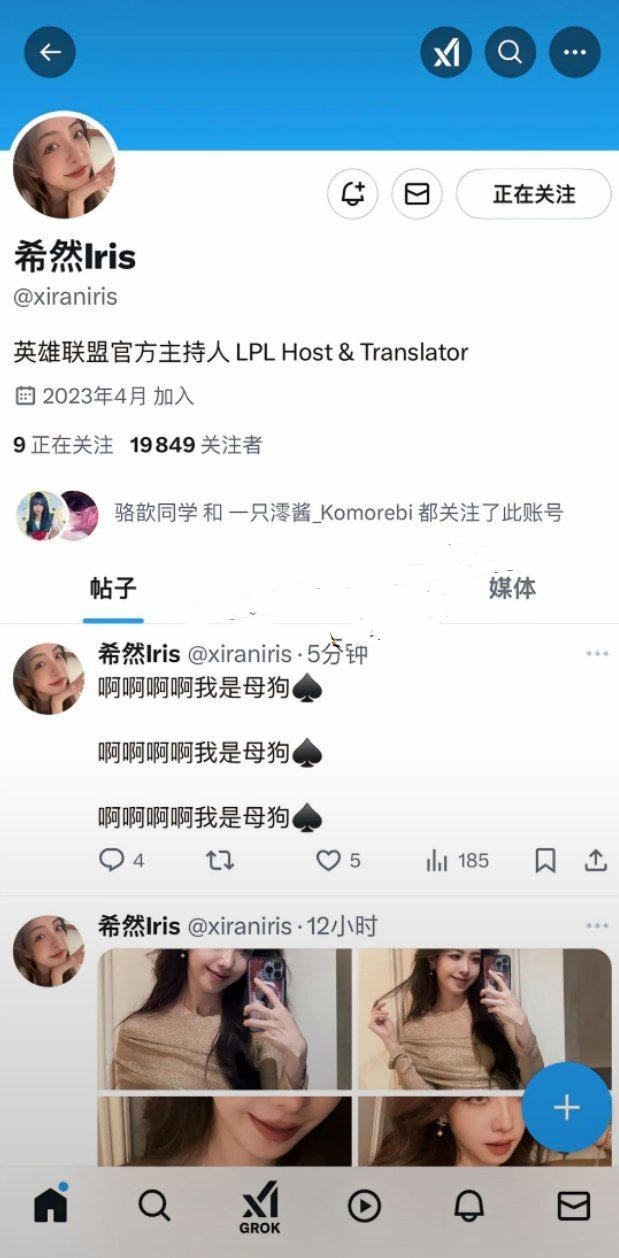The width and height of the screenshot is (619, 1258).
Task: Tap the 正在关注 following button
Action: pyautogui.click(x=533, y=194)
